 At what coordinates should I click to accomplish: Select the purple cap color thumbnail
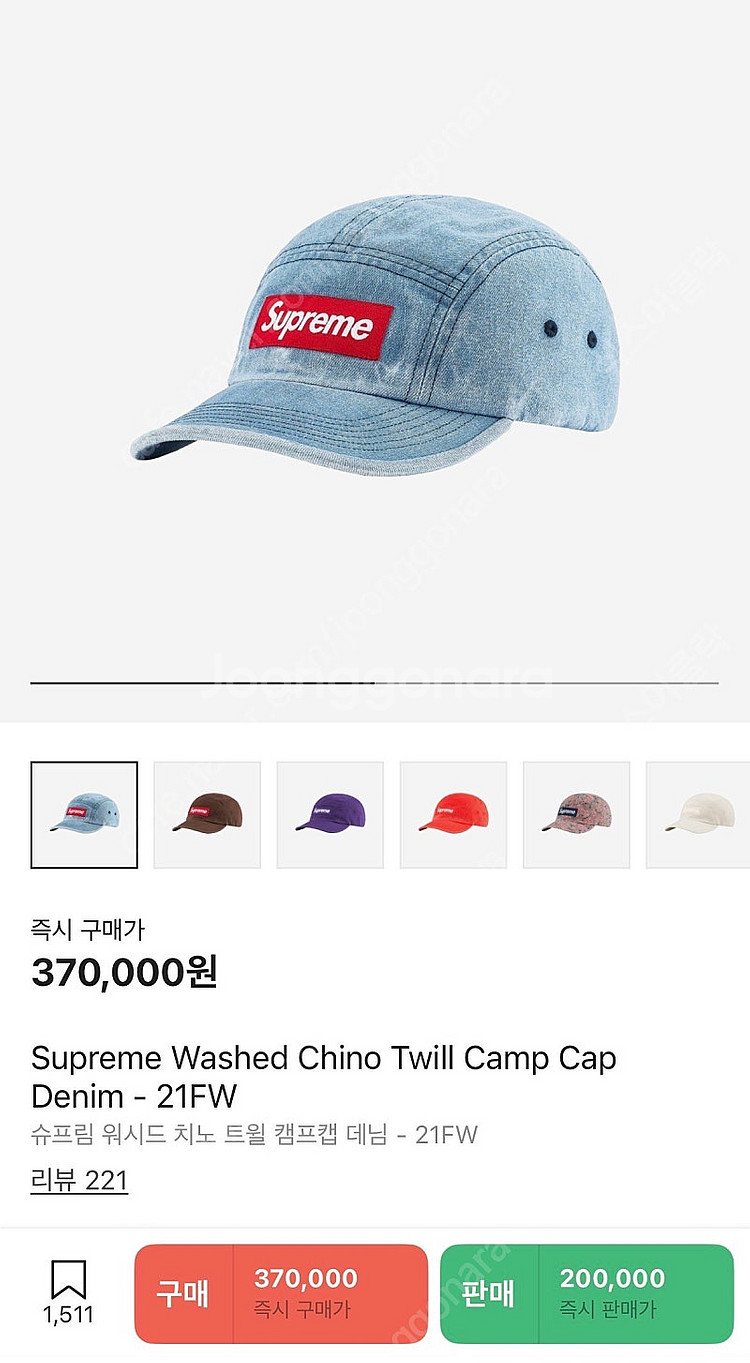330,814
